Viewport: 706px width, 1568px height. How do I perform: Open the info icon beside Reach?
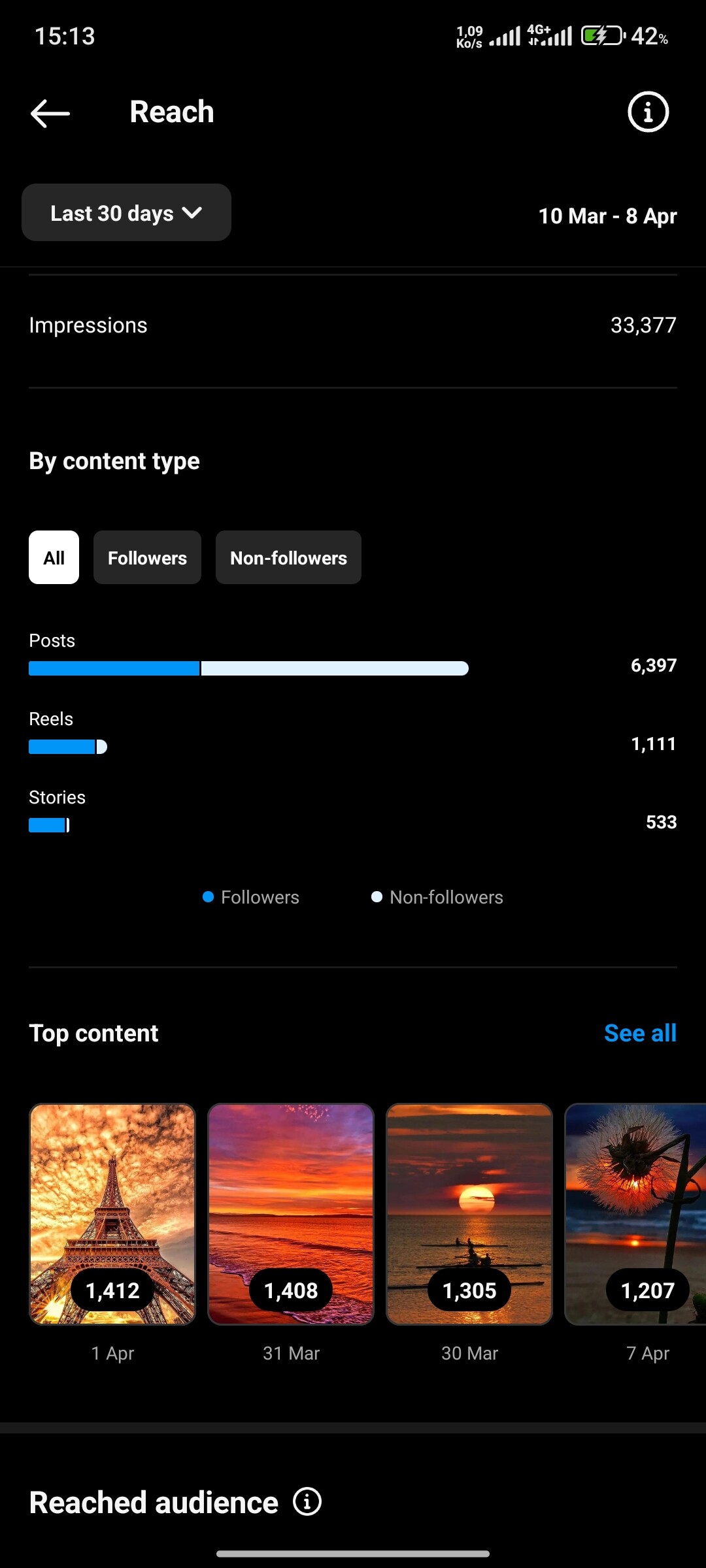pyautogui.click(x=648, y=112)
